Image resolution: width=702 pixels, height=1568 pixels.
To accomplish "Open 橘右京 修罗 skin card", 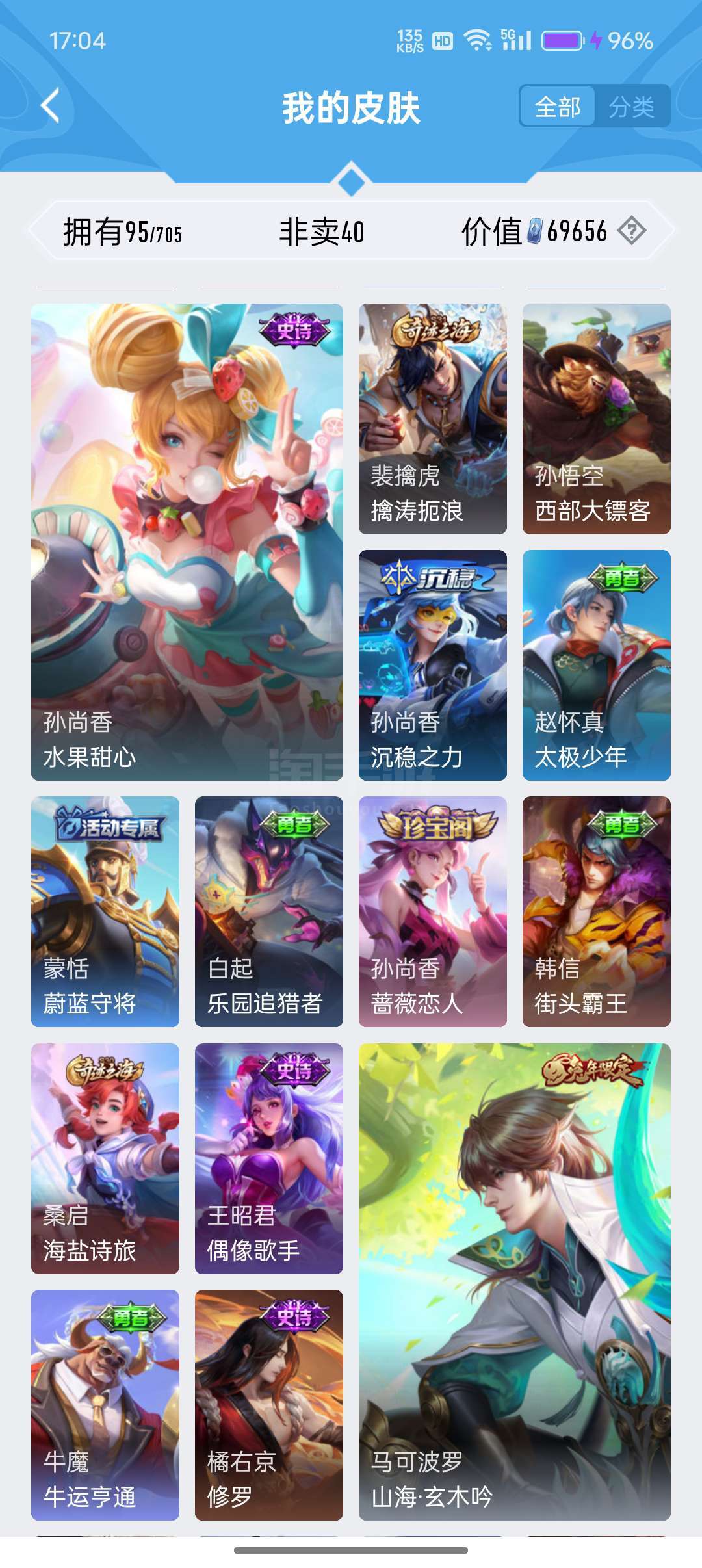I will (x=268, y=1405).
